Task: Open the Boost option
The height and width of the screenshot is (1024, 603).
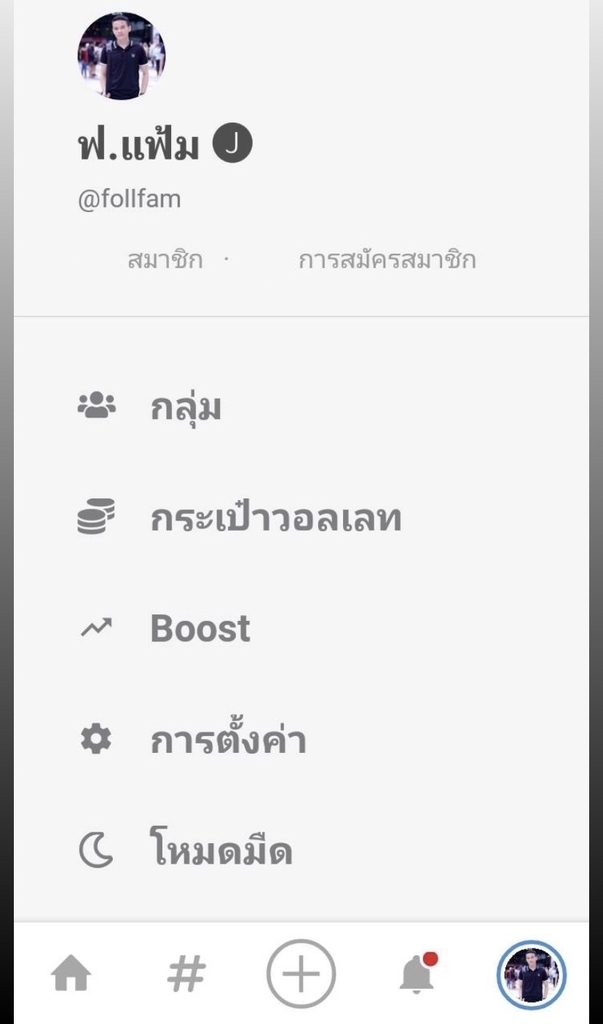Action: tap(200, 629)
